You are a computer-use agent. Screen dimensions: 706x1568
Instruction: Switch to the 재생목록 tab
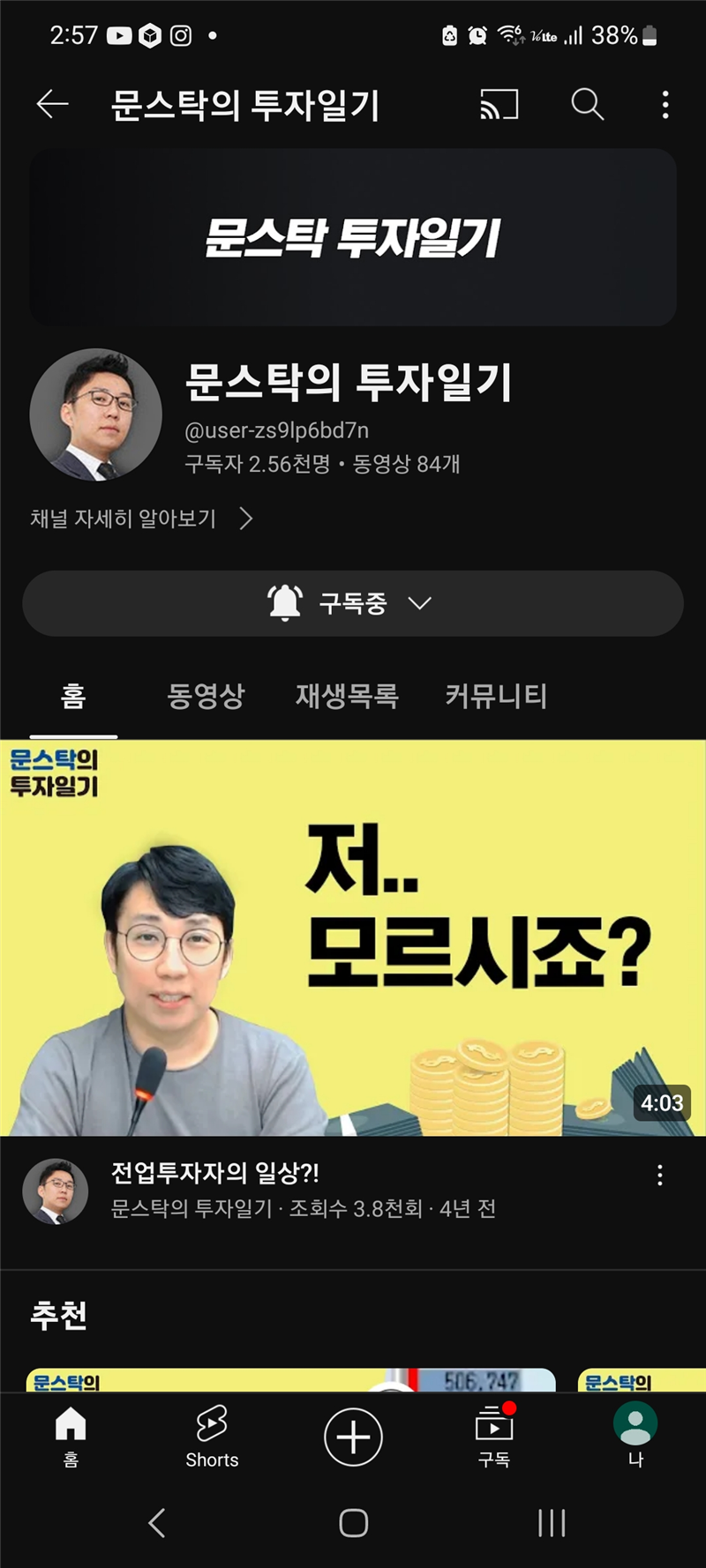tap(347, 696)
